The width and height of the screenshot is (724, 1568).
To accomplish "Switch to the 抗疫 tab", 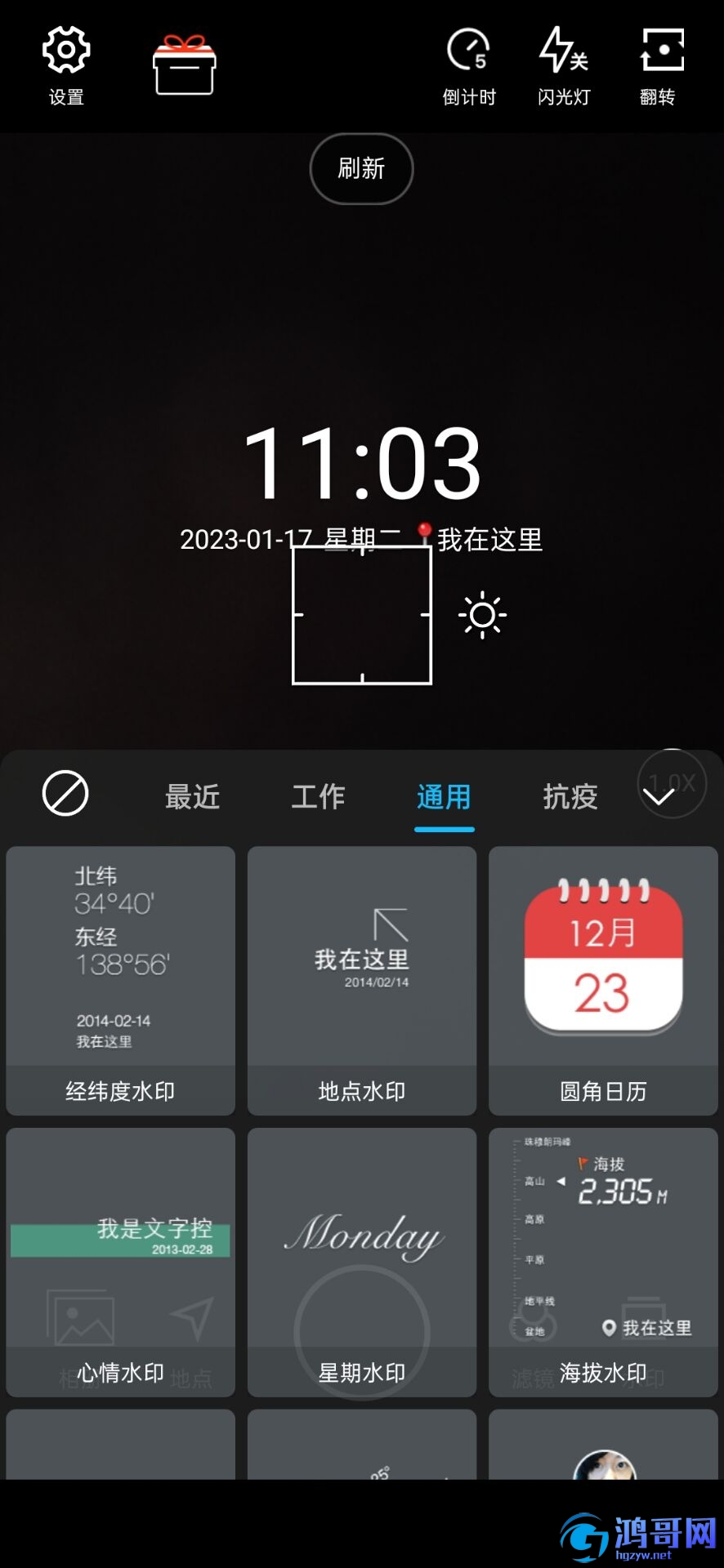I will tap(570, 796).
